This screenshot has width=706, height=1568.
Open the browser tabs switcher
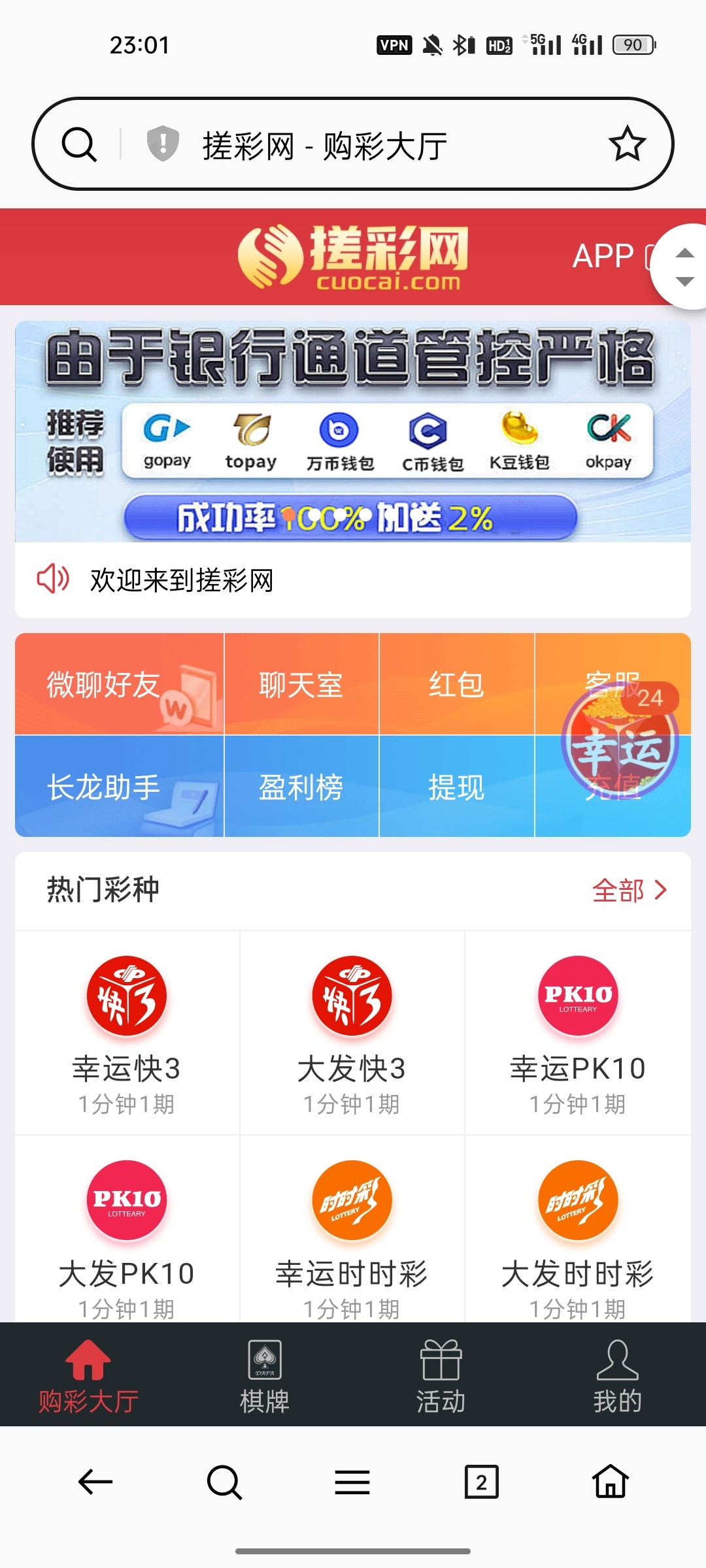click(481, 1482)
